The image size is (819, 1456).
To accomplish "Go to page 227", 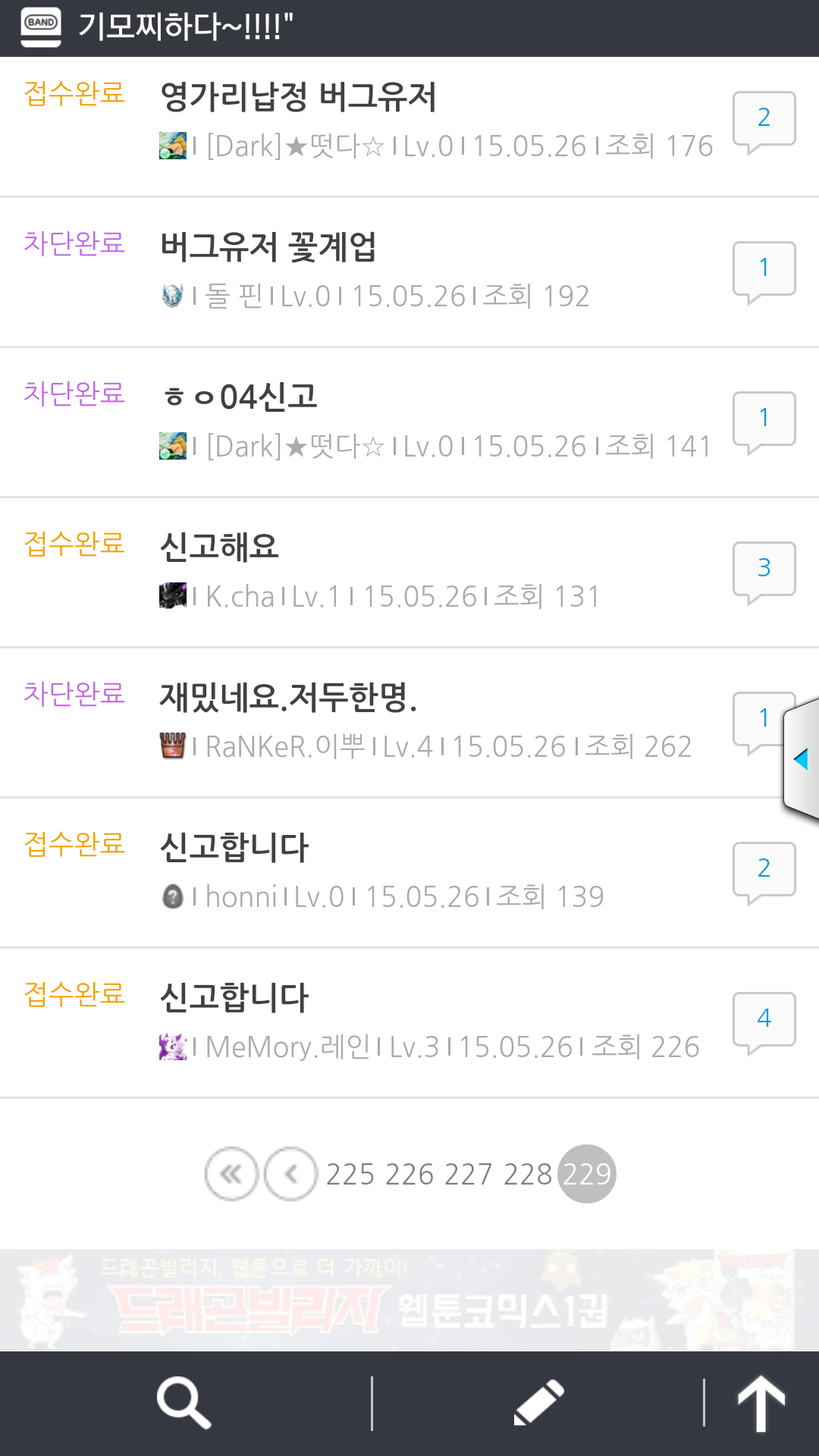I will coord(469,1174).
